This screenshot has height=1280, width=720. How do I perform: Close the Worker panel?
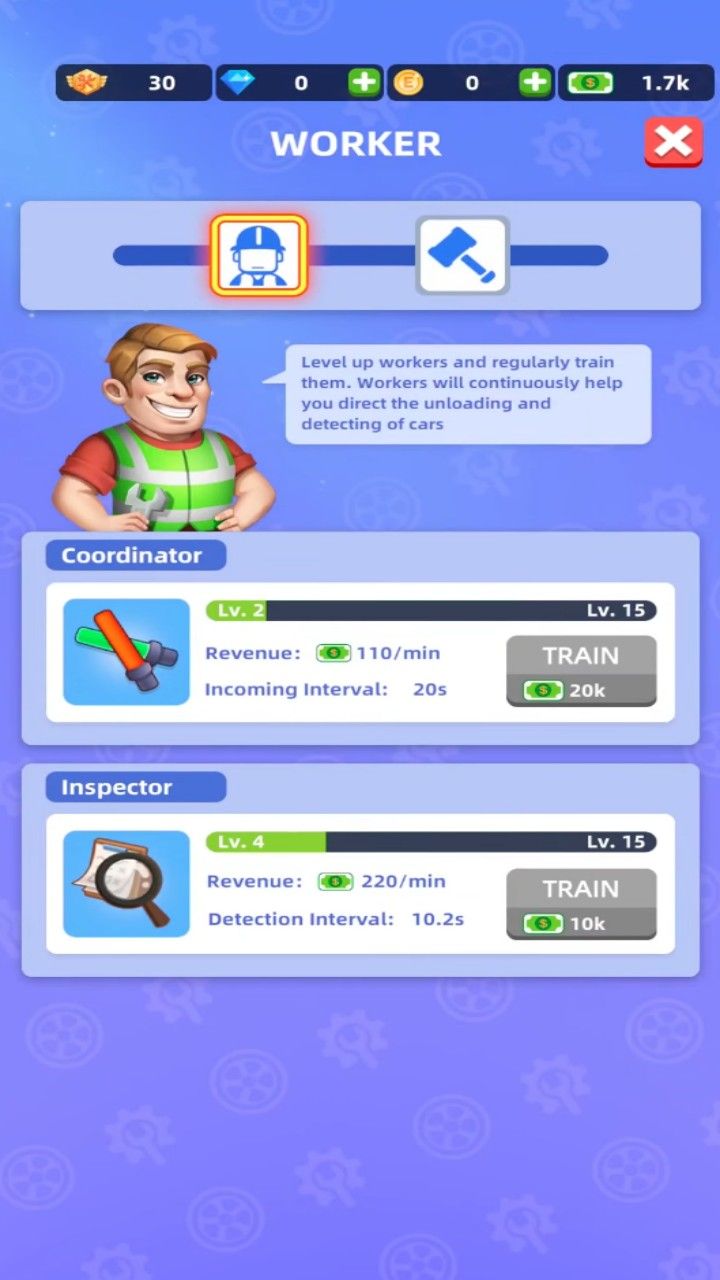click(x=673, y=142)
